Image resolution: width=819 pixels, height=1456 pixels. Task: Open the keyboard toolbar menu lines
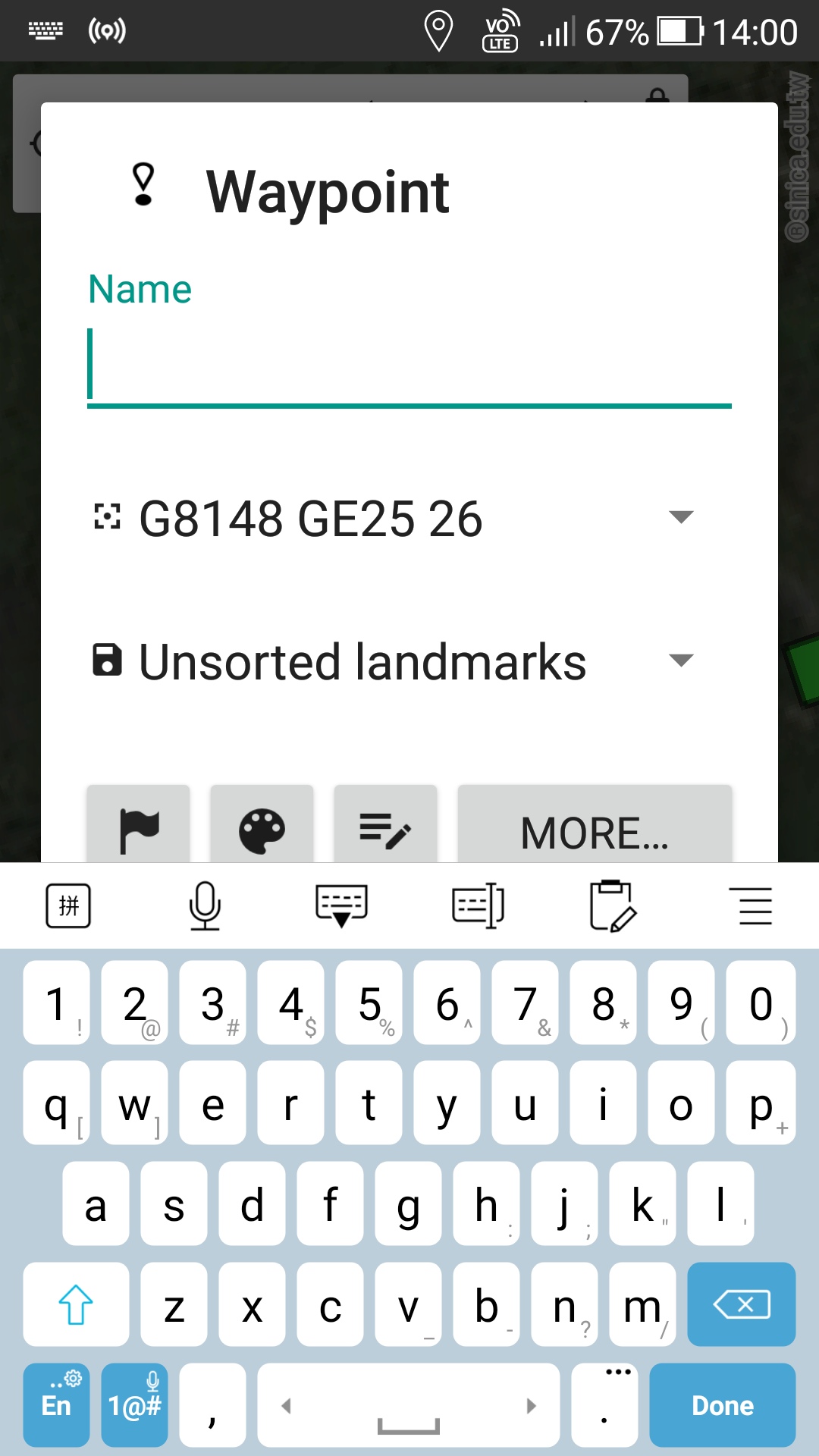[755, 905]
